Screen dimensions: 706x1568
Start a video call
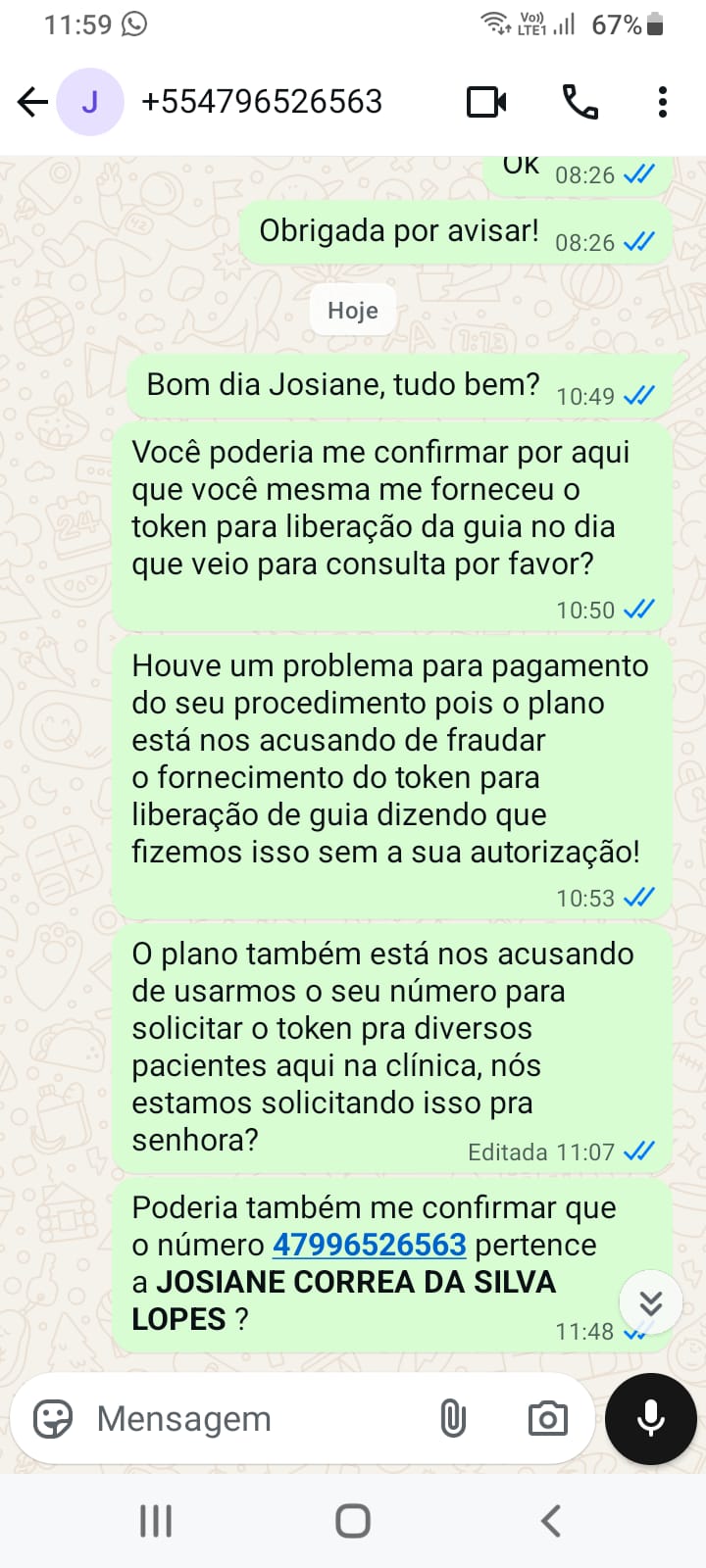[486, 102]
